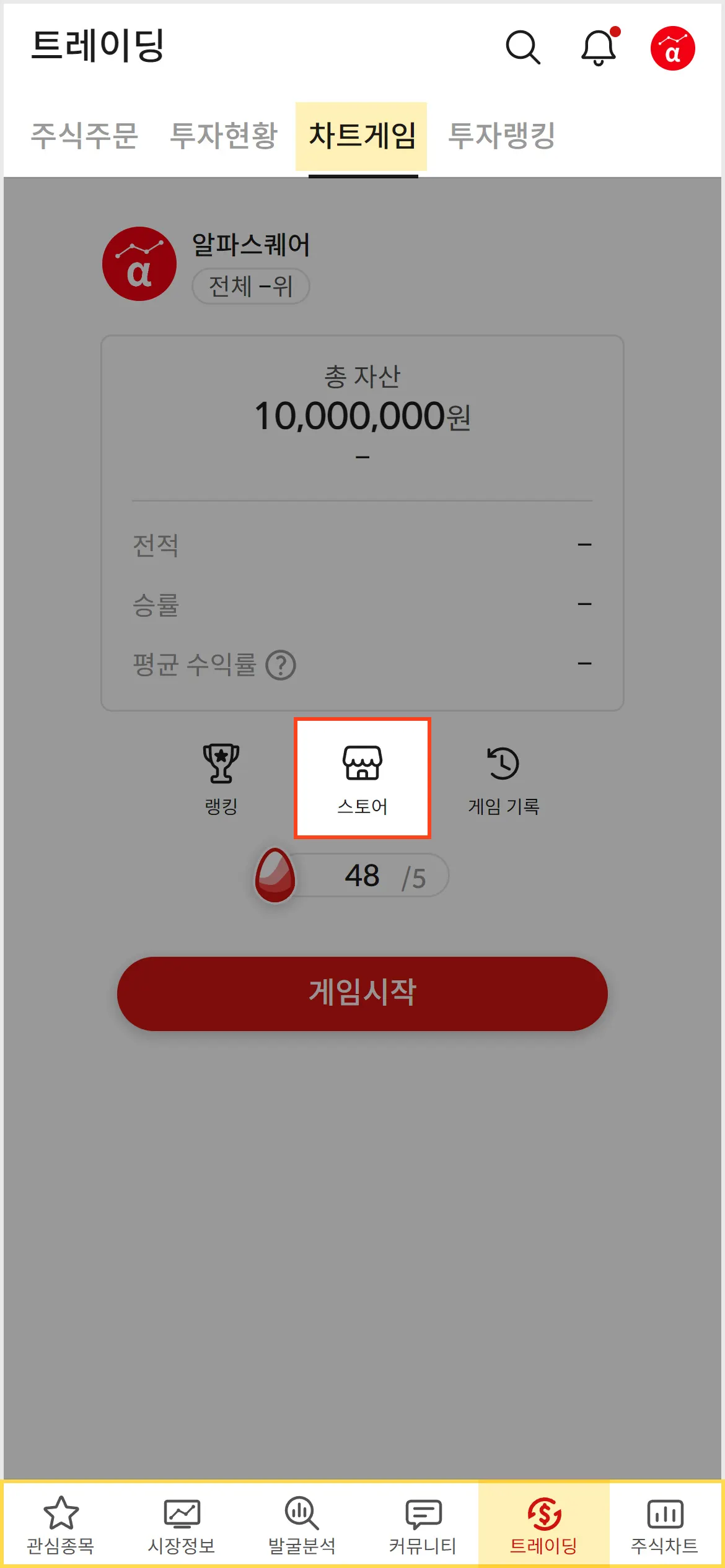
Task: Open the red profile avatar in header
Action: coord(672,48)
